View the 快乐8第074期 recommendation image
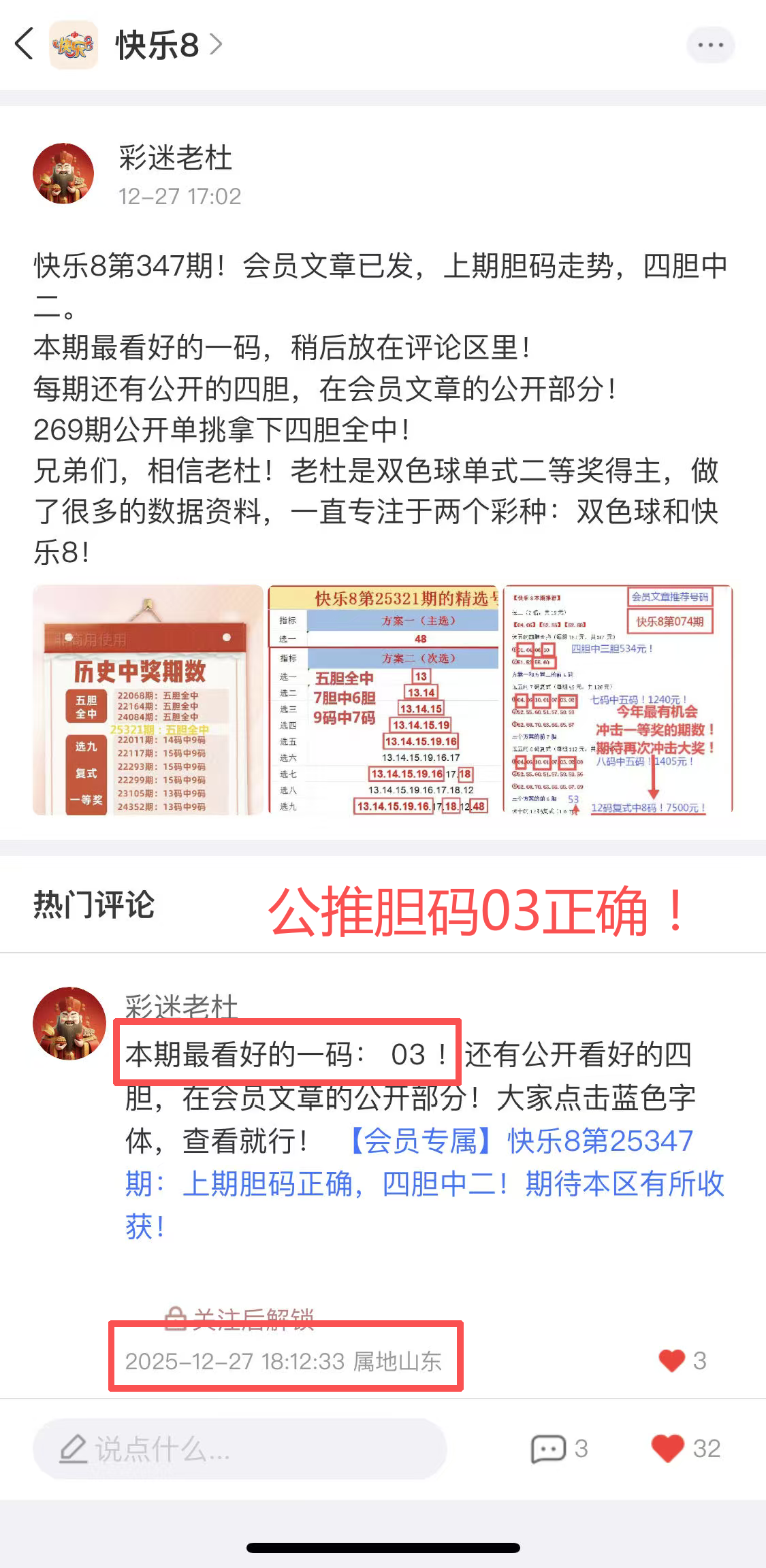The width and height of the screenshot is (766, 1568). pos(618,700)
